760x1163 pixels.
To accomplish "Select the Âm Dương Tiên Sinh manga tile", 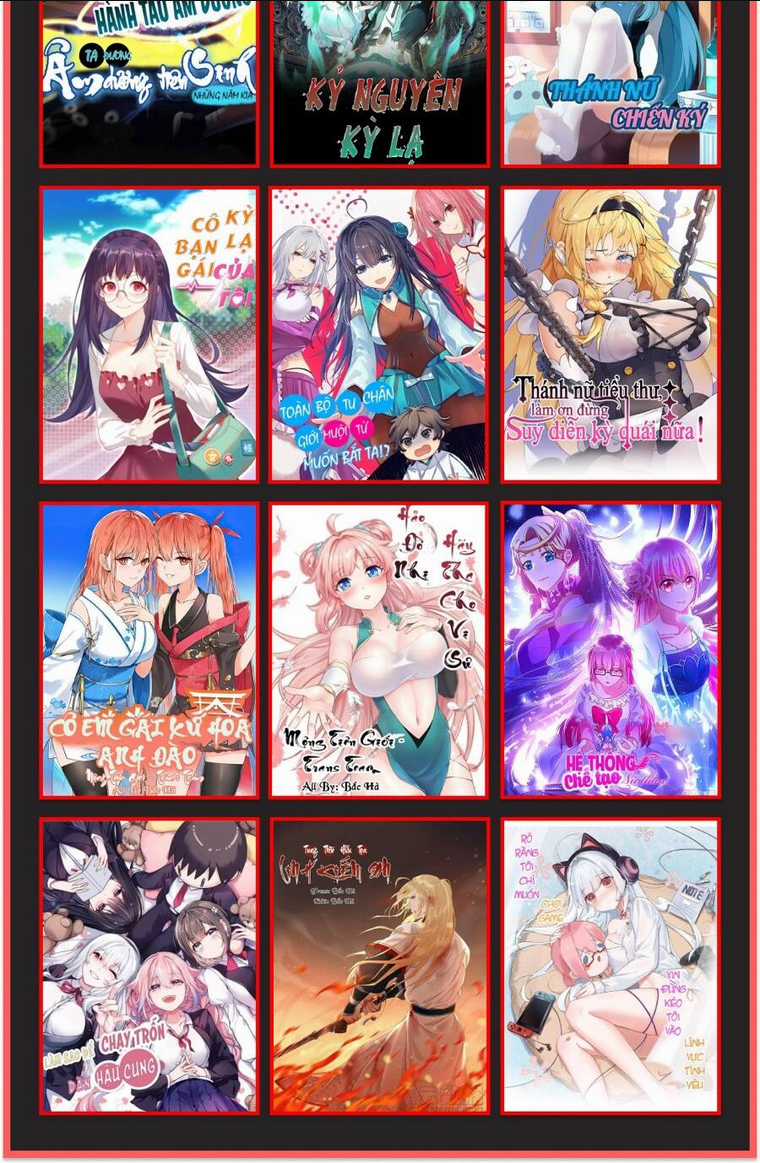I will (x=149, y=82).
